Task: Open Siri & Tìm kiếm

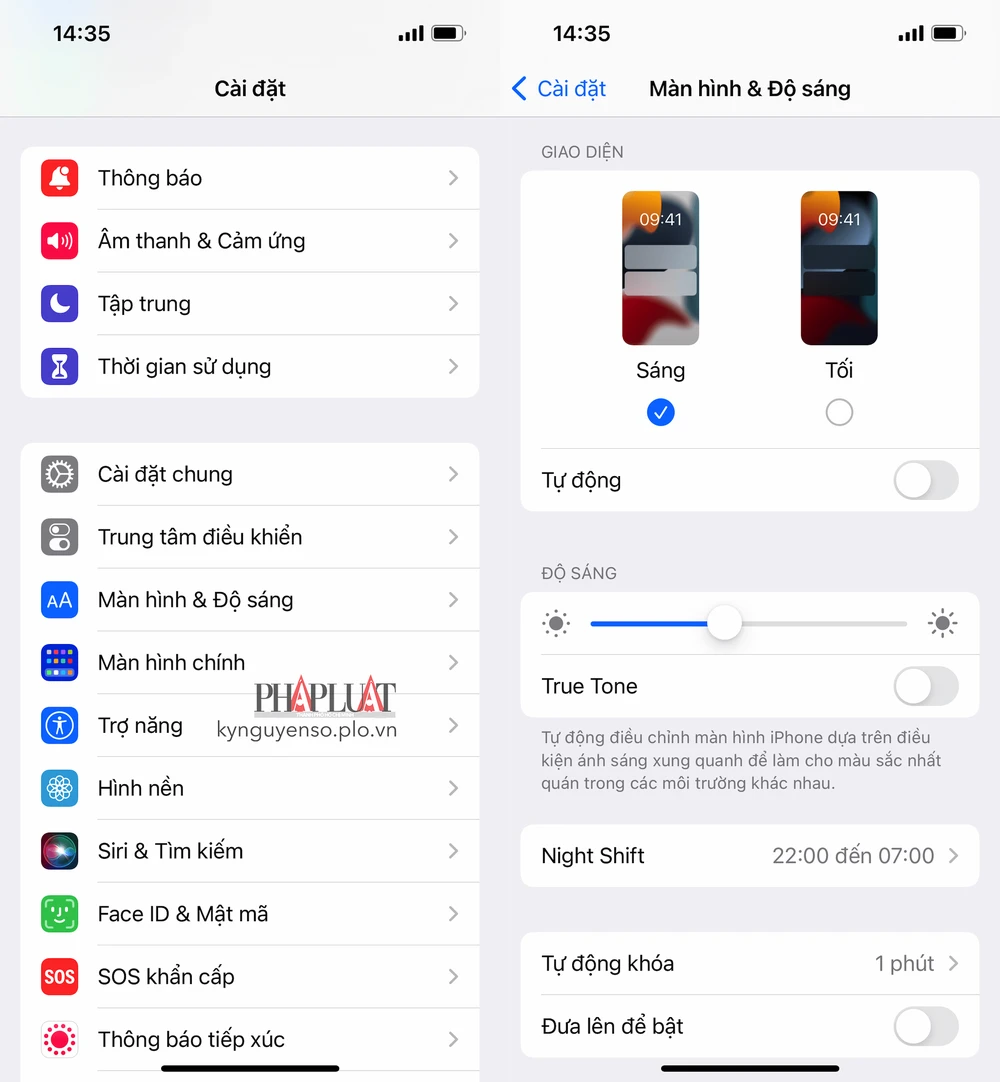Action: coord(250,851)
